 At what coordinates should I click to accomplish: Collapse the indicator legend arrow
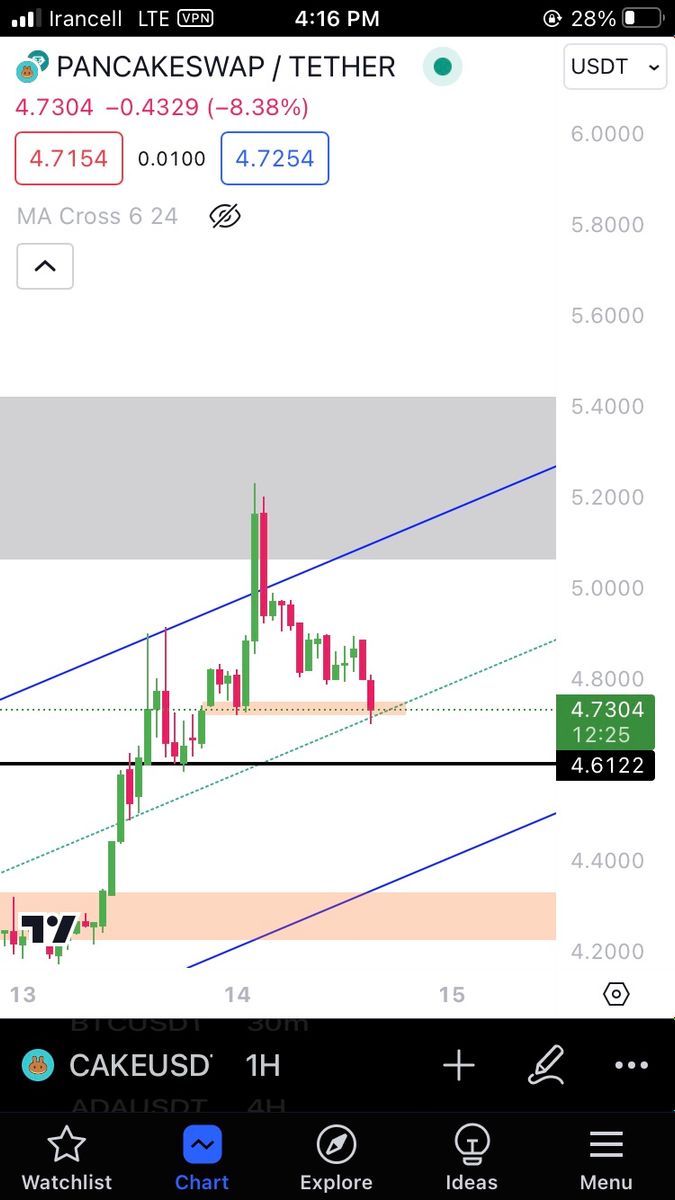pyautogui.click(x=45, y=266)
